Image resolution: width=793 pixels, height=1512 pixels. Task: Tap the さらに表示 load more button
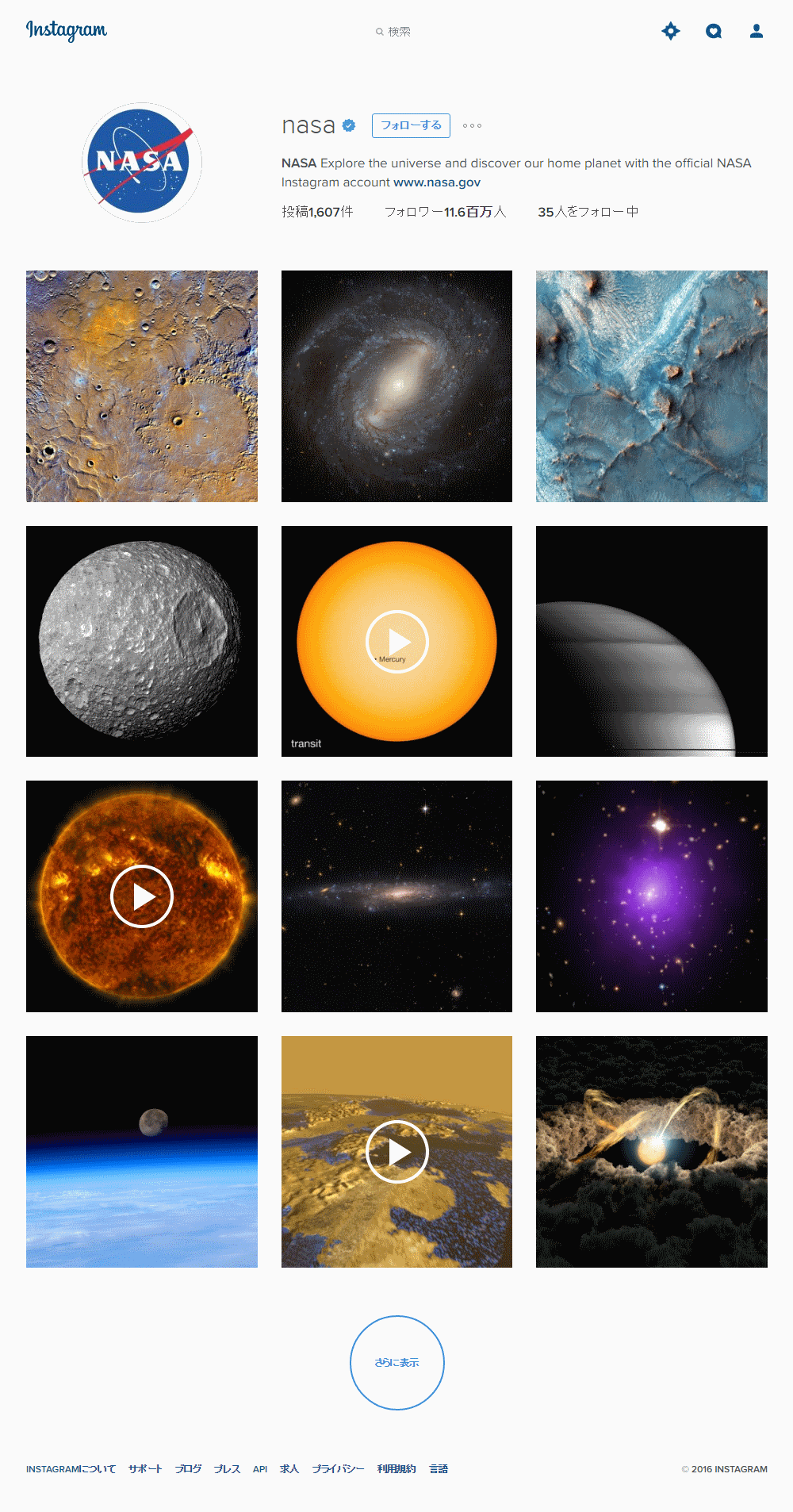coord(396,1362)
